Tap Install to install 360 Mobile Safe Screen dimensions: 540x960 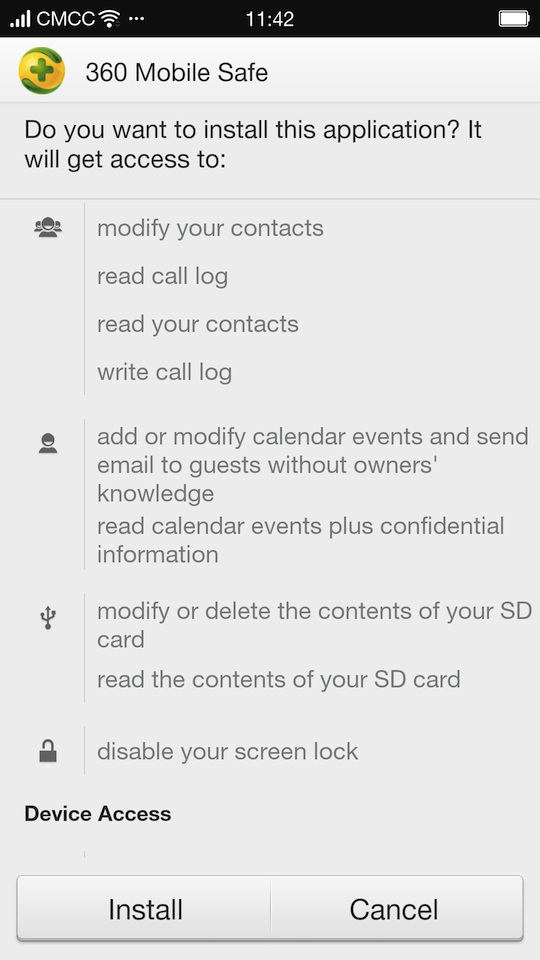coord(144,909)
